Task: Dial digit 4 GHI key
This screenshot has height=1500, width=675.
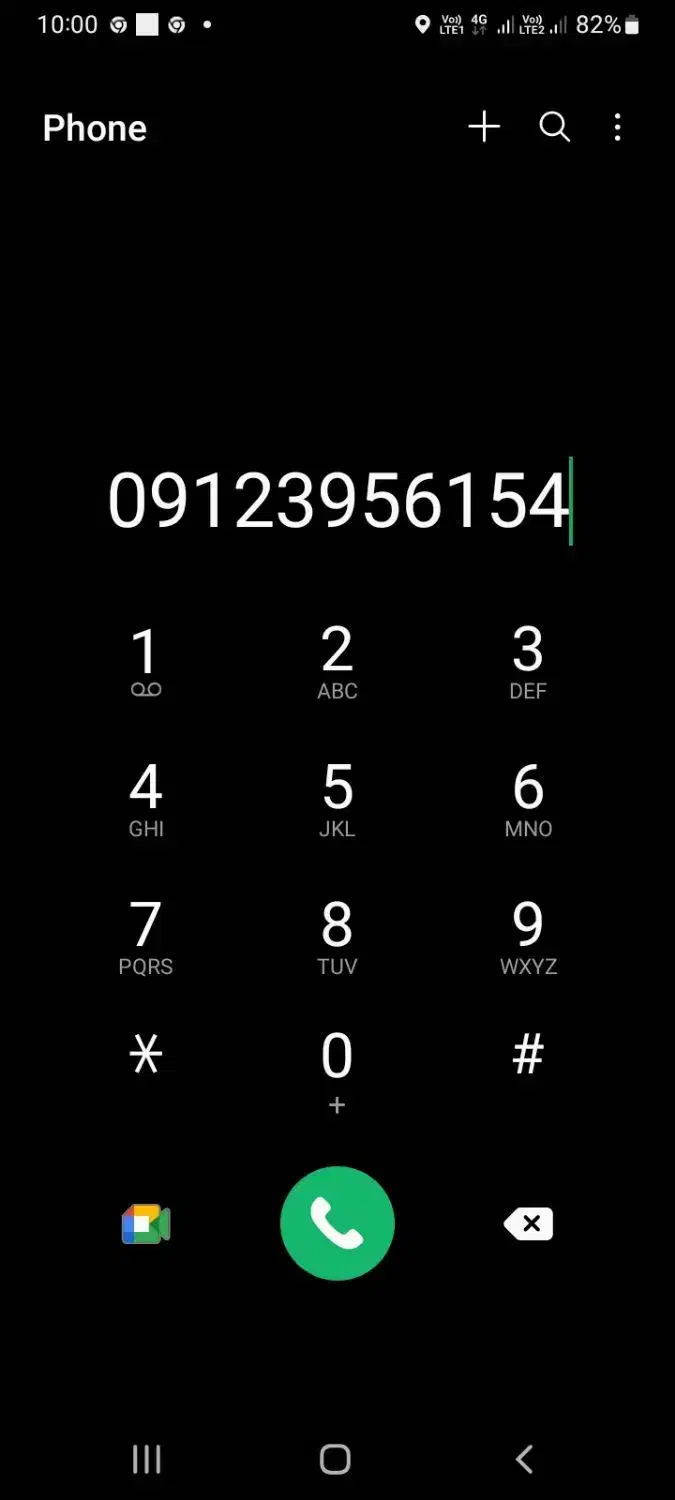Action: [146, 799]
